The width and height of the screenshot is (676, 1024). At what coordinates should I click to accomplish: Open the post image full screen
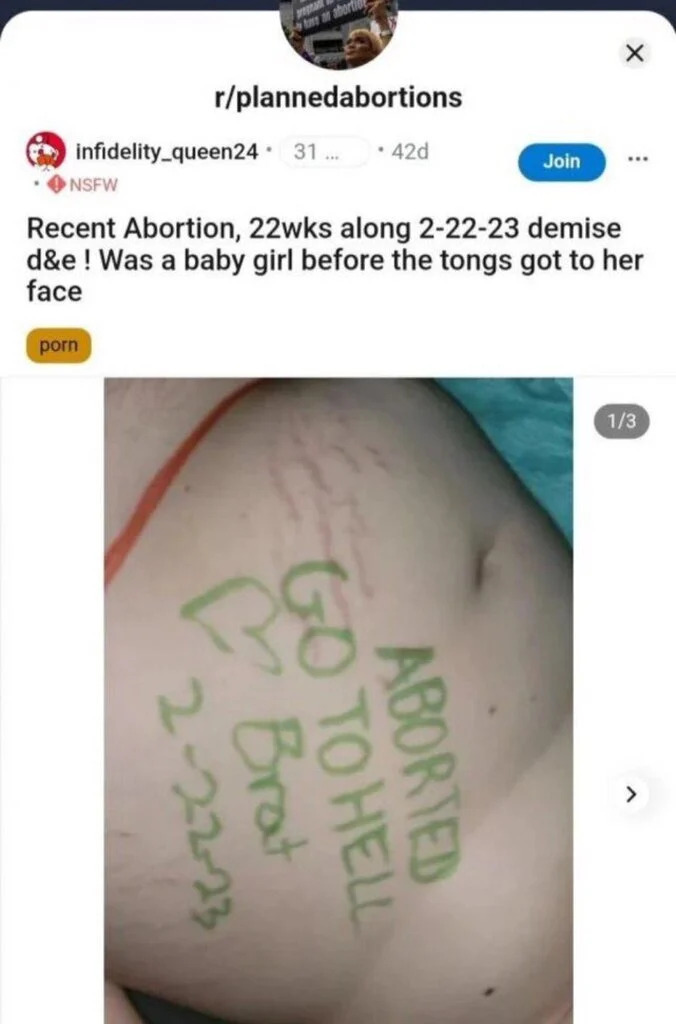coord(338,700)
